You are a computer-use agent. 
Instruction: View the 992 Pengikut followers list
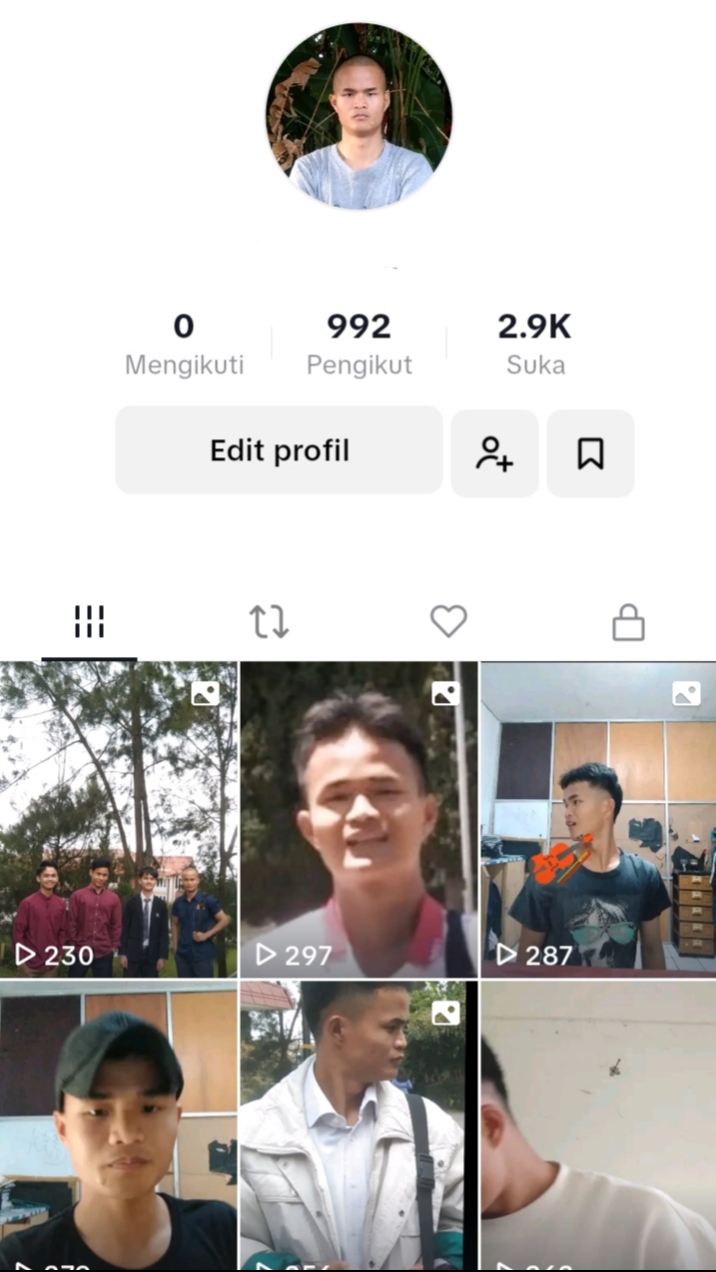tap(359, 343)
